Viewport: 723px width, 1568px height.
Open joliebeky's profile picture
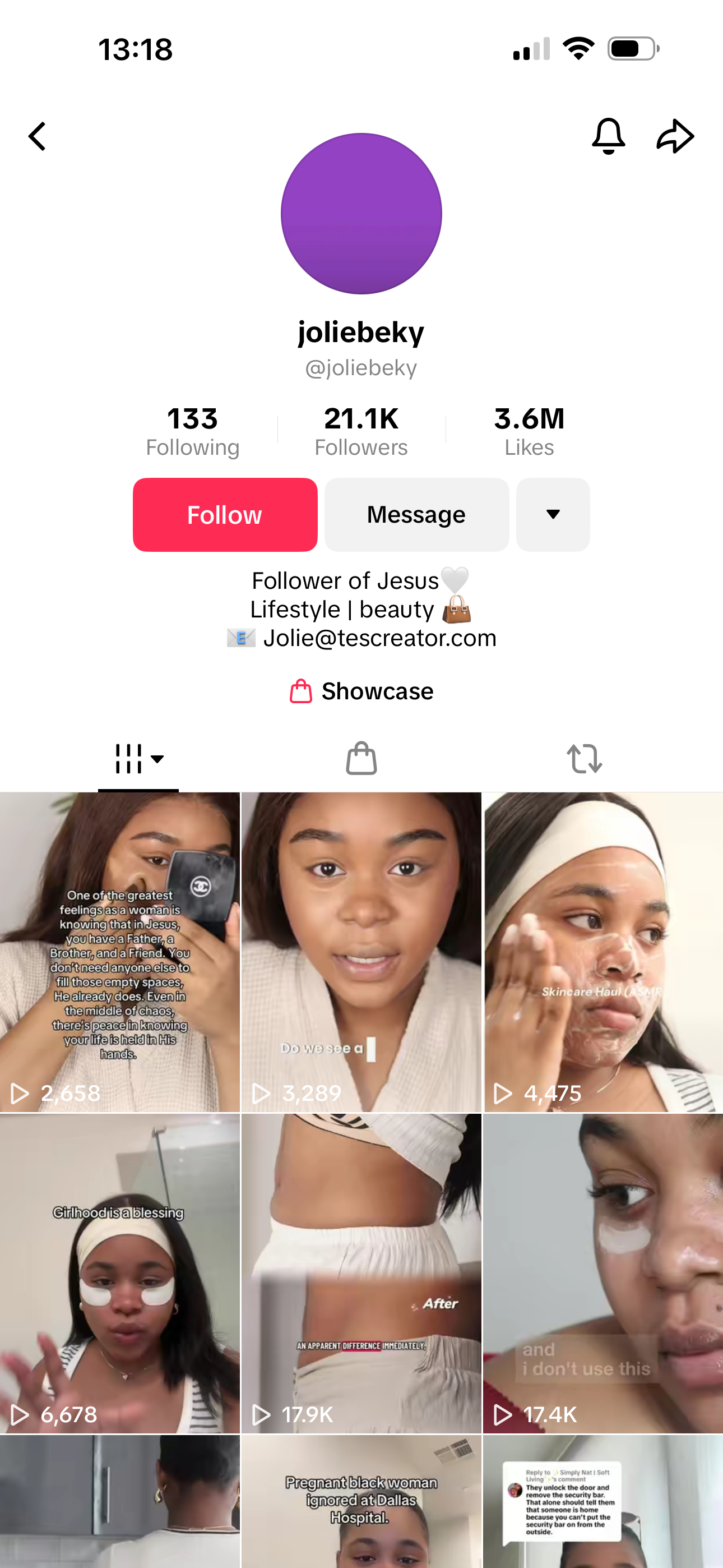click(x=361, y=214)
